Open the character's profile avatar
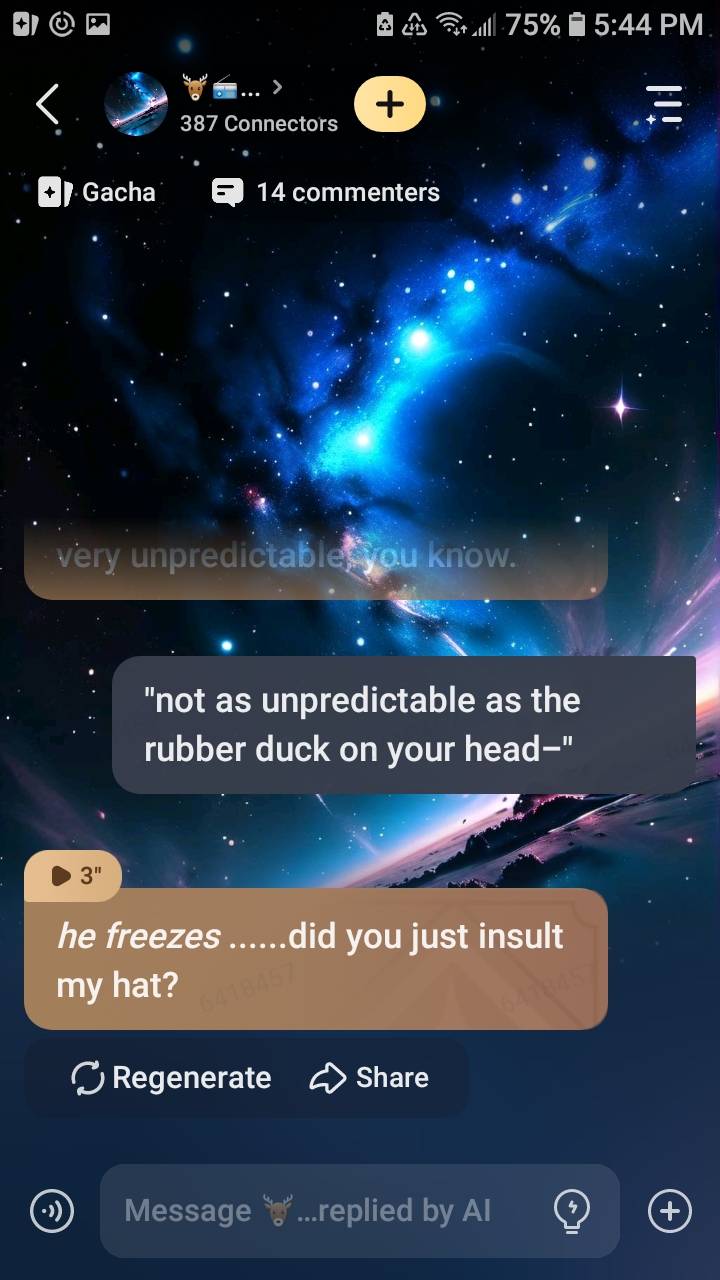This screenshot has width=720, height=1280. click(136, 104)
